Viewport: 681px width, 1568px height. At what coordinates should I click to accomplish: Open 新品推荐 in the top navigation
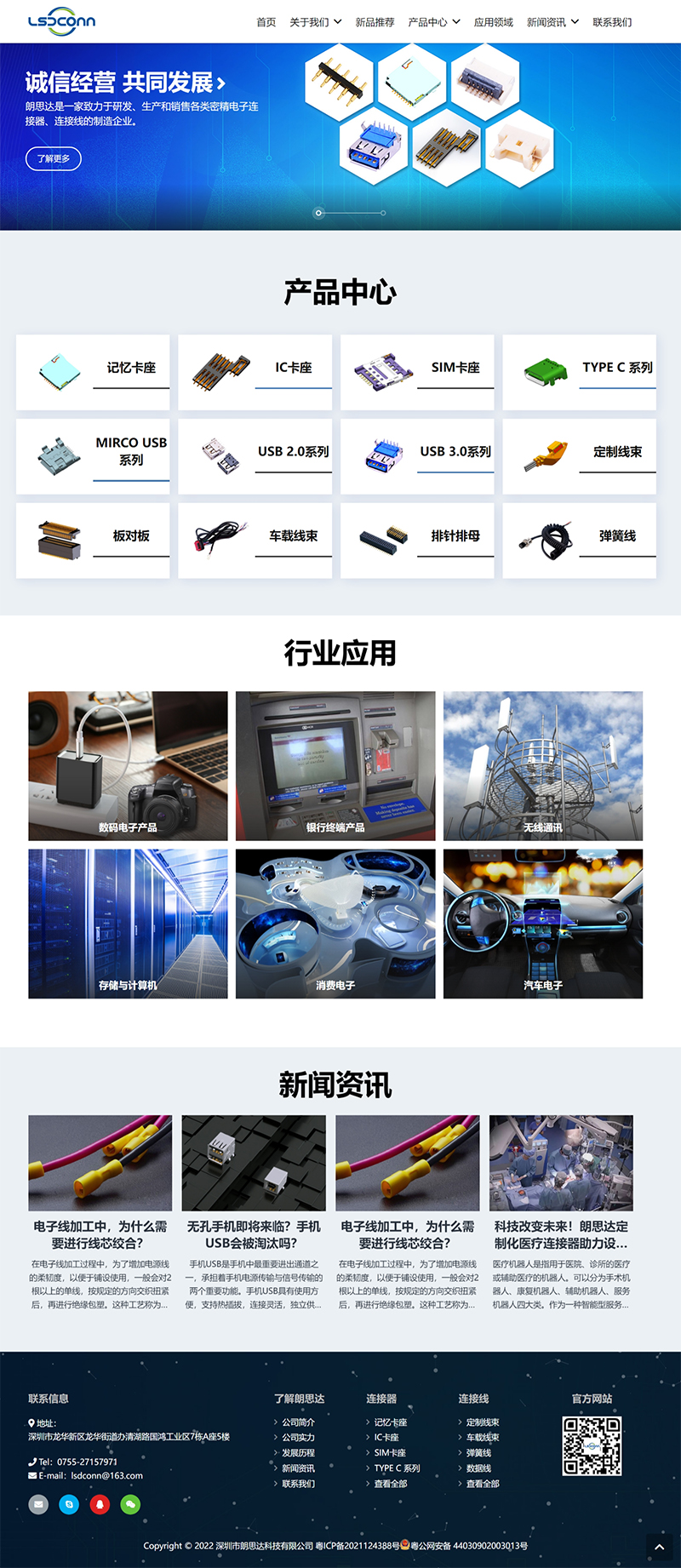click(x=375, y=22)
